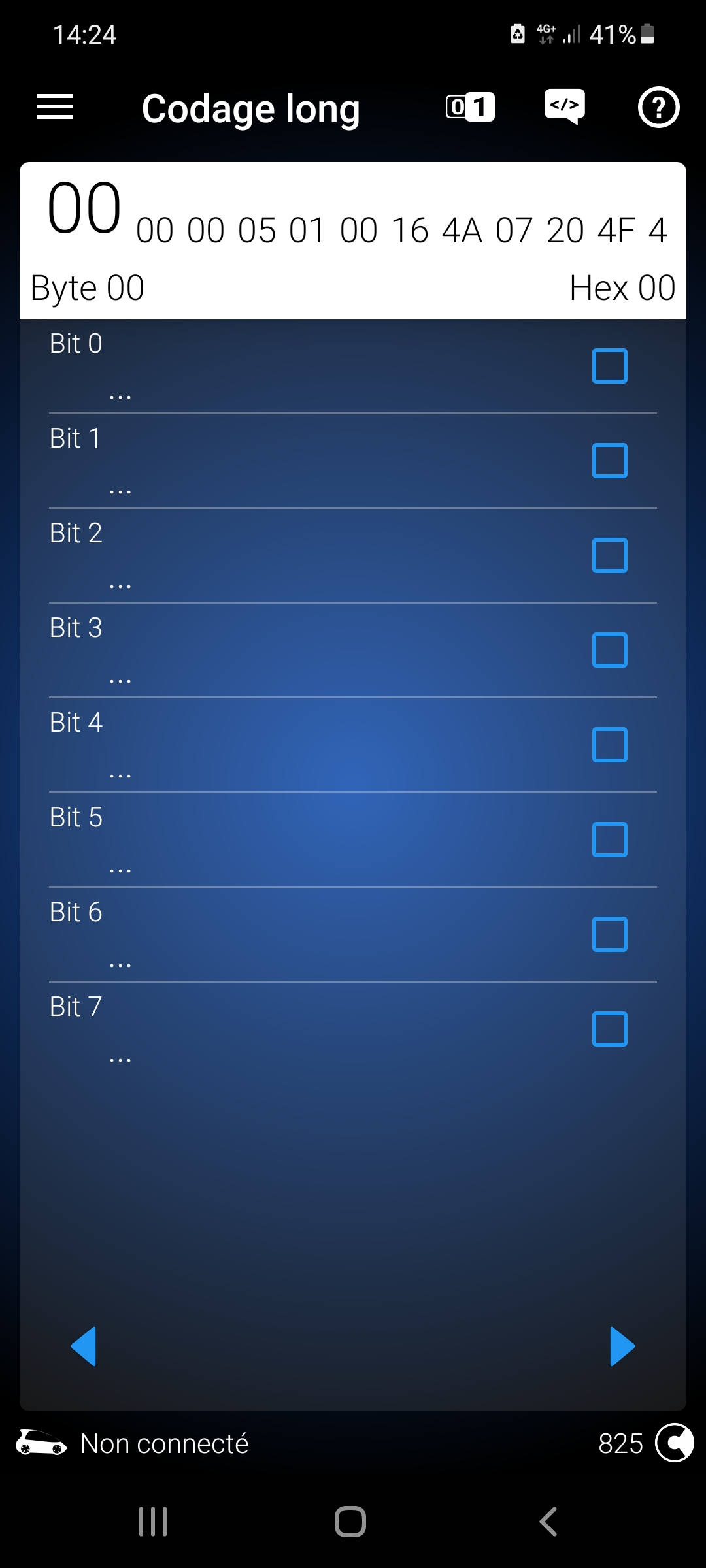Select the Bit 3 checkbox
Image resolution: width=706 pixels, height=1568 pixels.
(x=610, y=650)
